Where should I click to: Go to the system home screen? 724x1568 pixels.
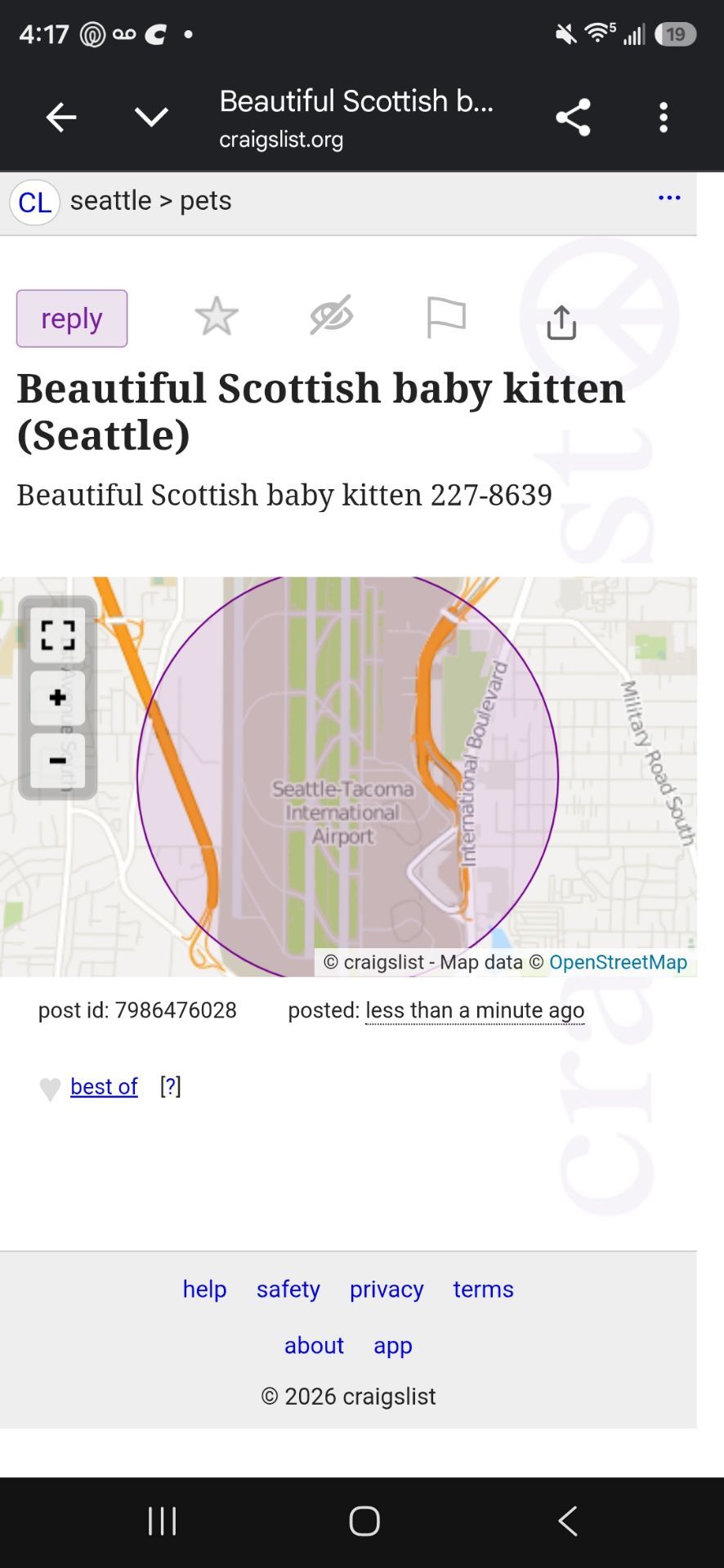(364, 1521)
